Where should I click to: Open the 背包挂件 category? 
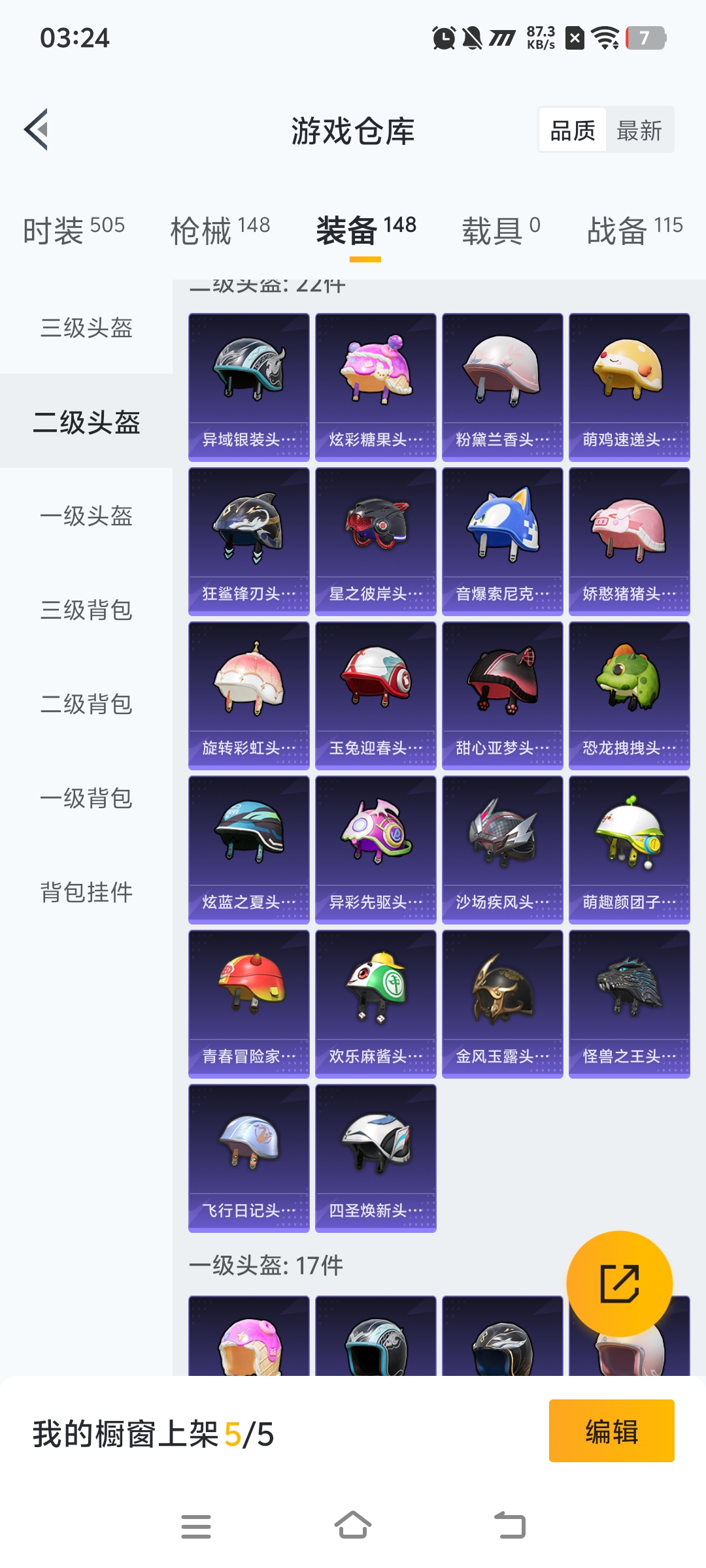point(86,892)
